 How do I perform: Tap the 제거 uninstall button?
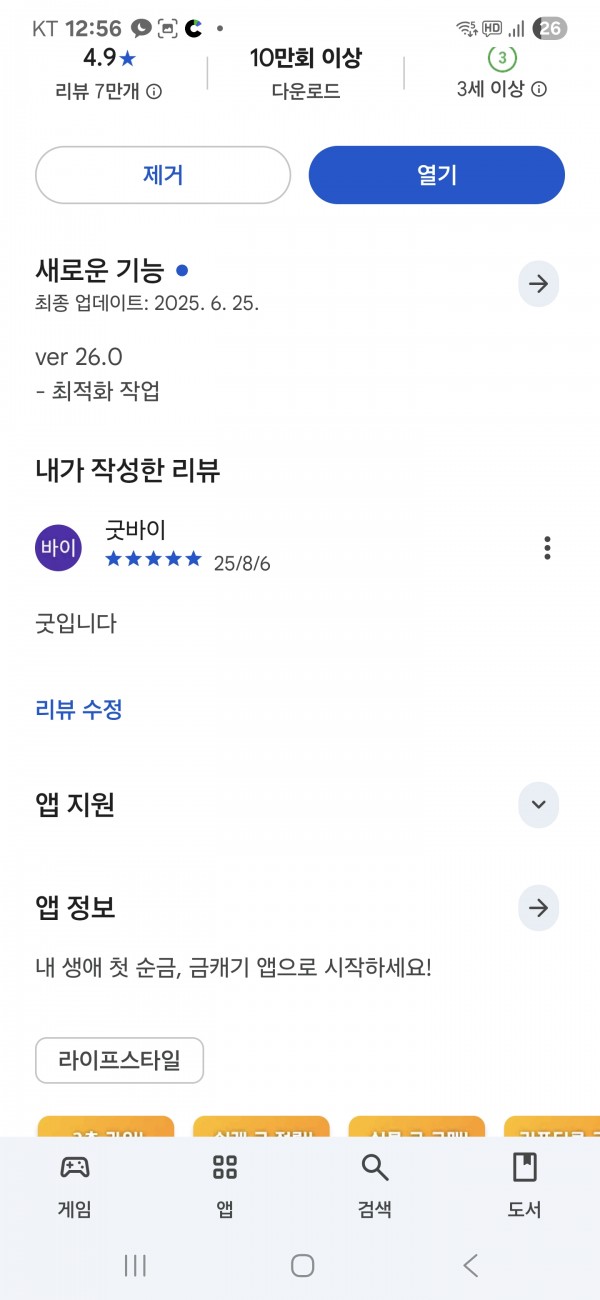(163, 175)
